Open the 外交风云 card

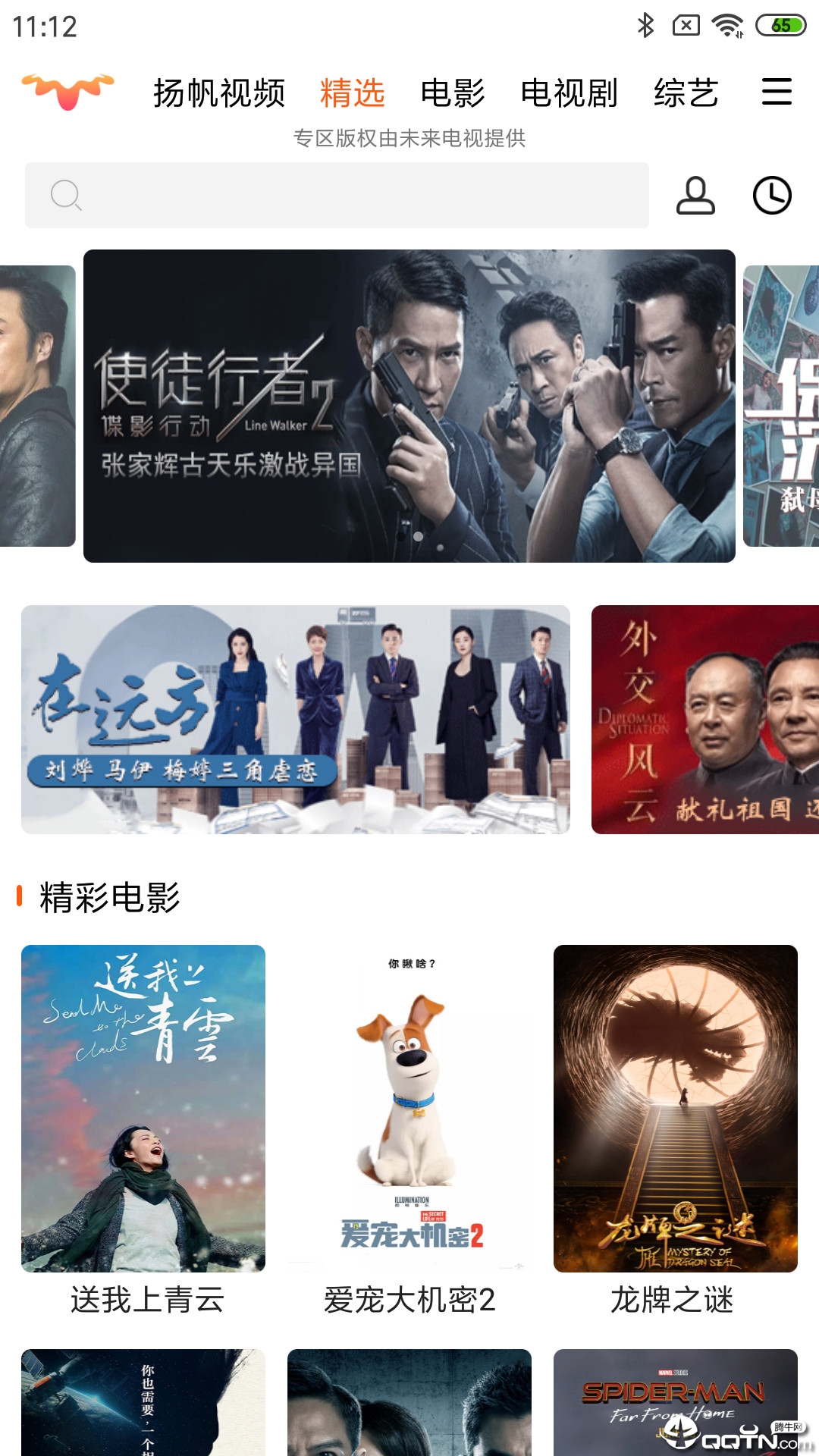click(705, 719)
